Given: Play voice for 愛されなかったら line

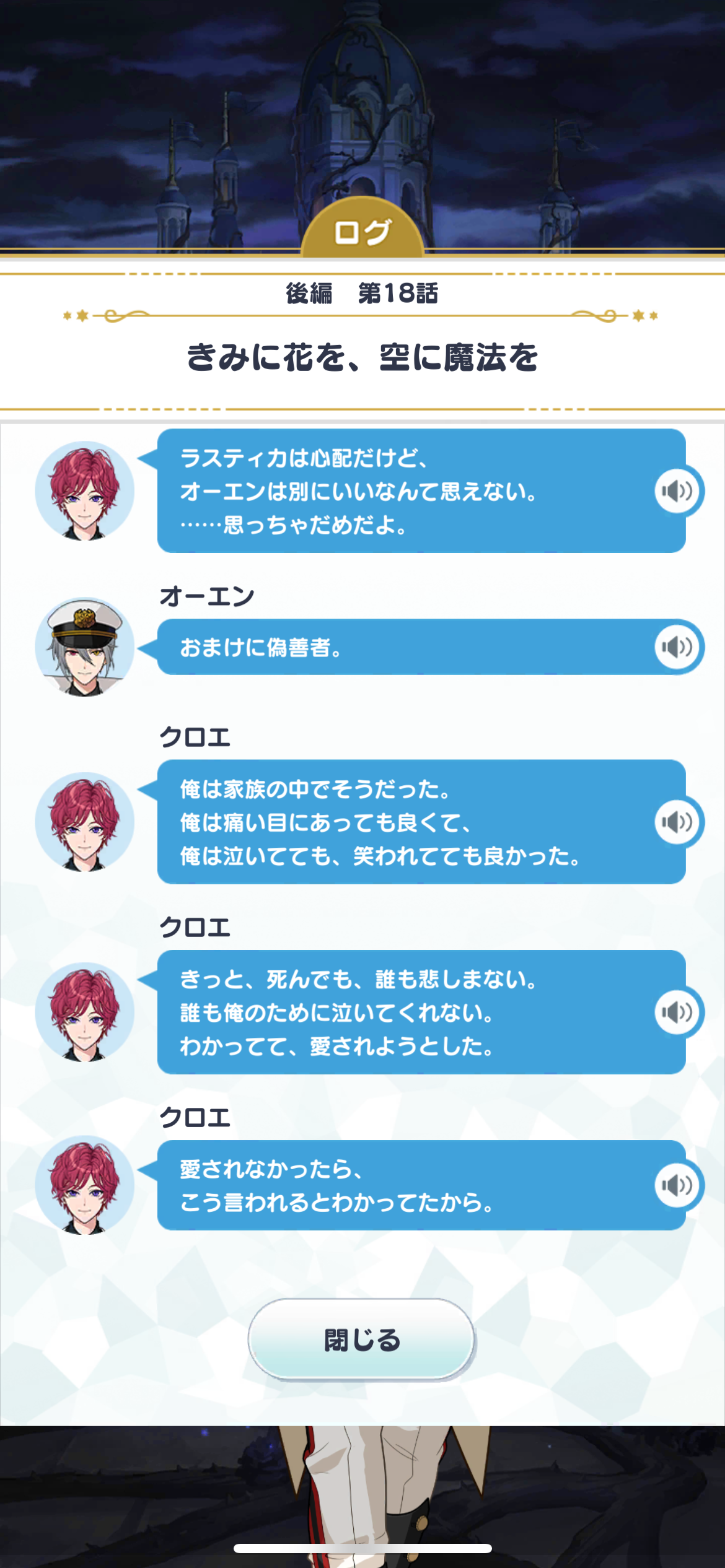Looking at the screenshot, I should [677, 1185].
